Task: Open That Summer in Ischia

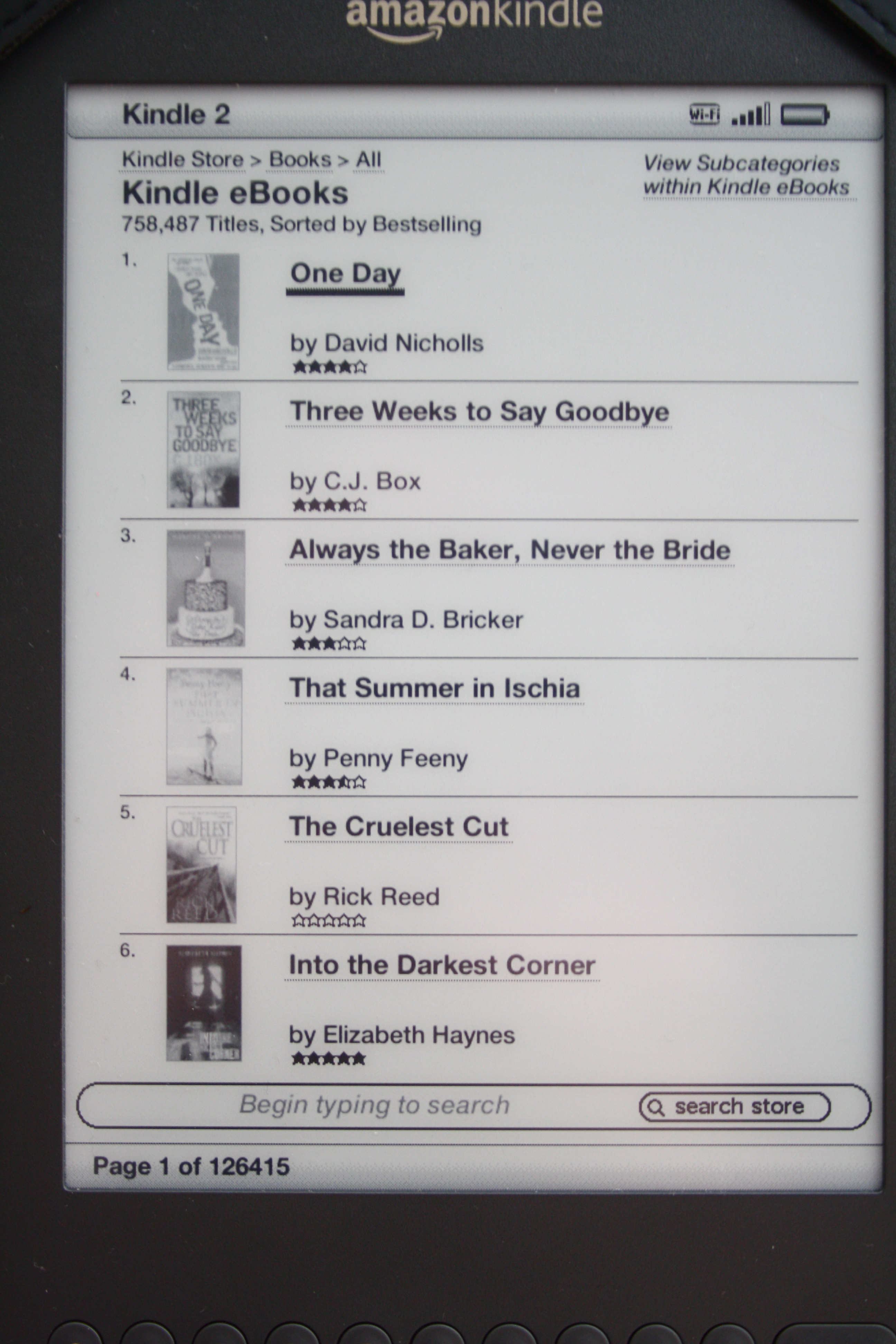Action: click(434, 689)
